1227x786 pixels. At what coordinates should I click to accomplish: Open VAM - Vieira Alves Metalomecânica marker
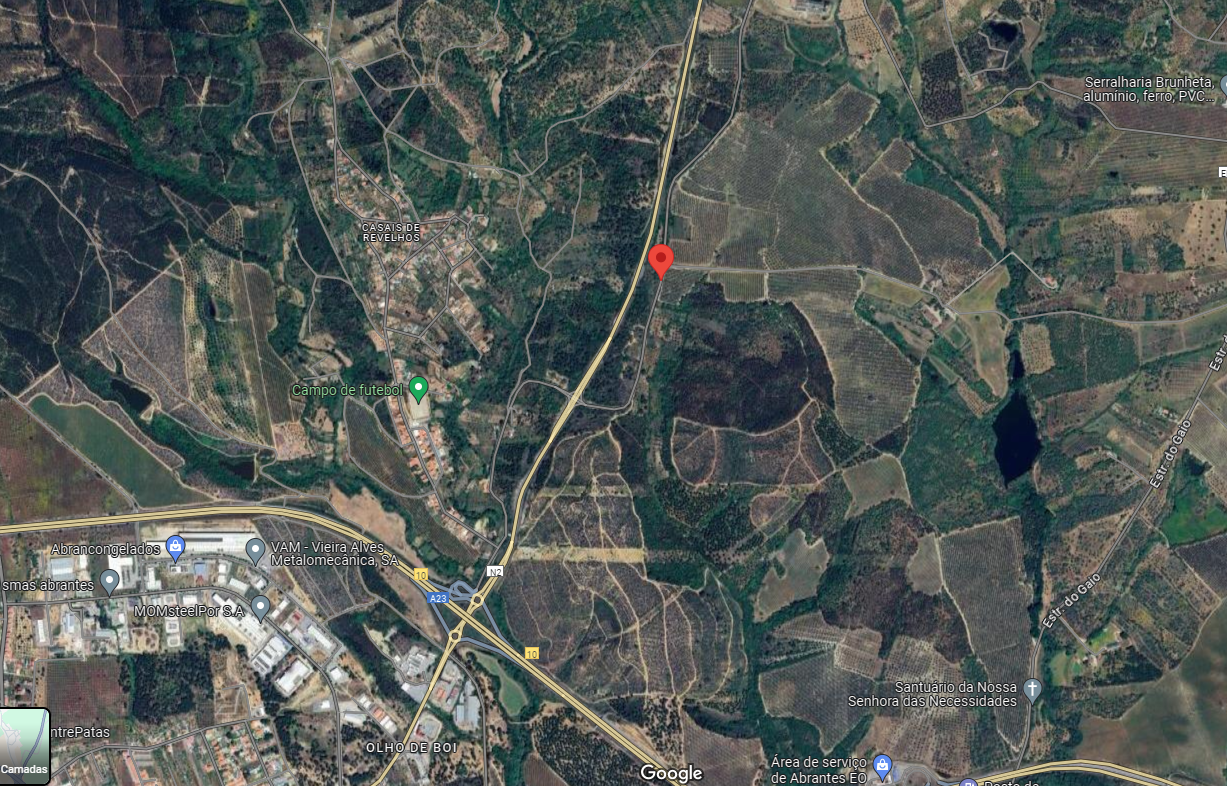pos(256,549)
